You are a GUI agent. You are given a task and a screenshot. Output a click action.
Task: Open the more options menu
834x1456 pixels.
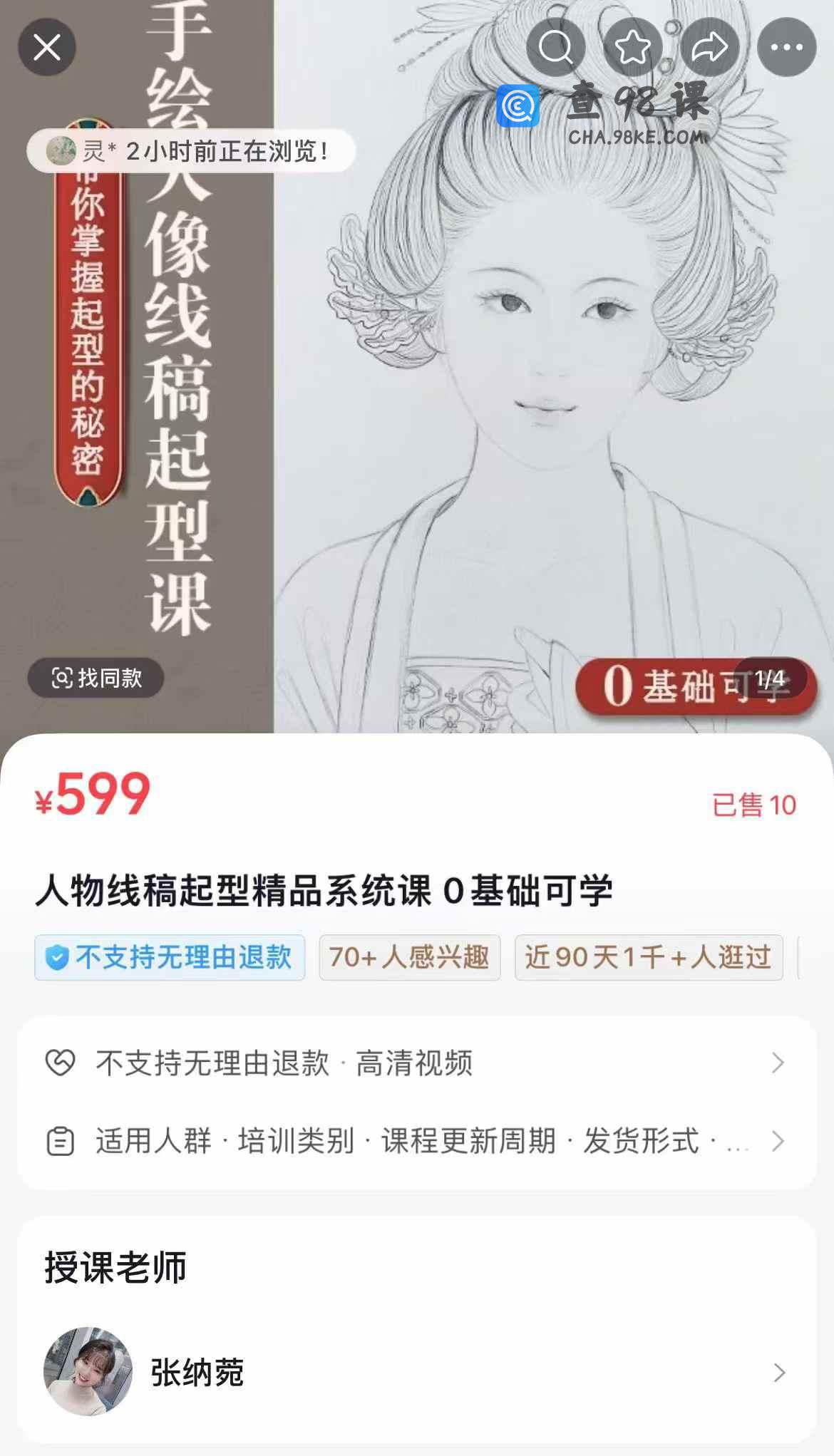(x=786, y=48)
